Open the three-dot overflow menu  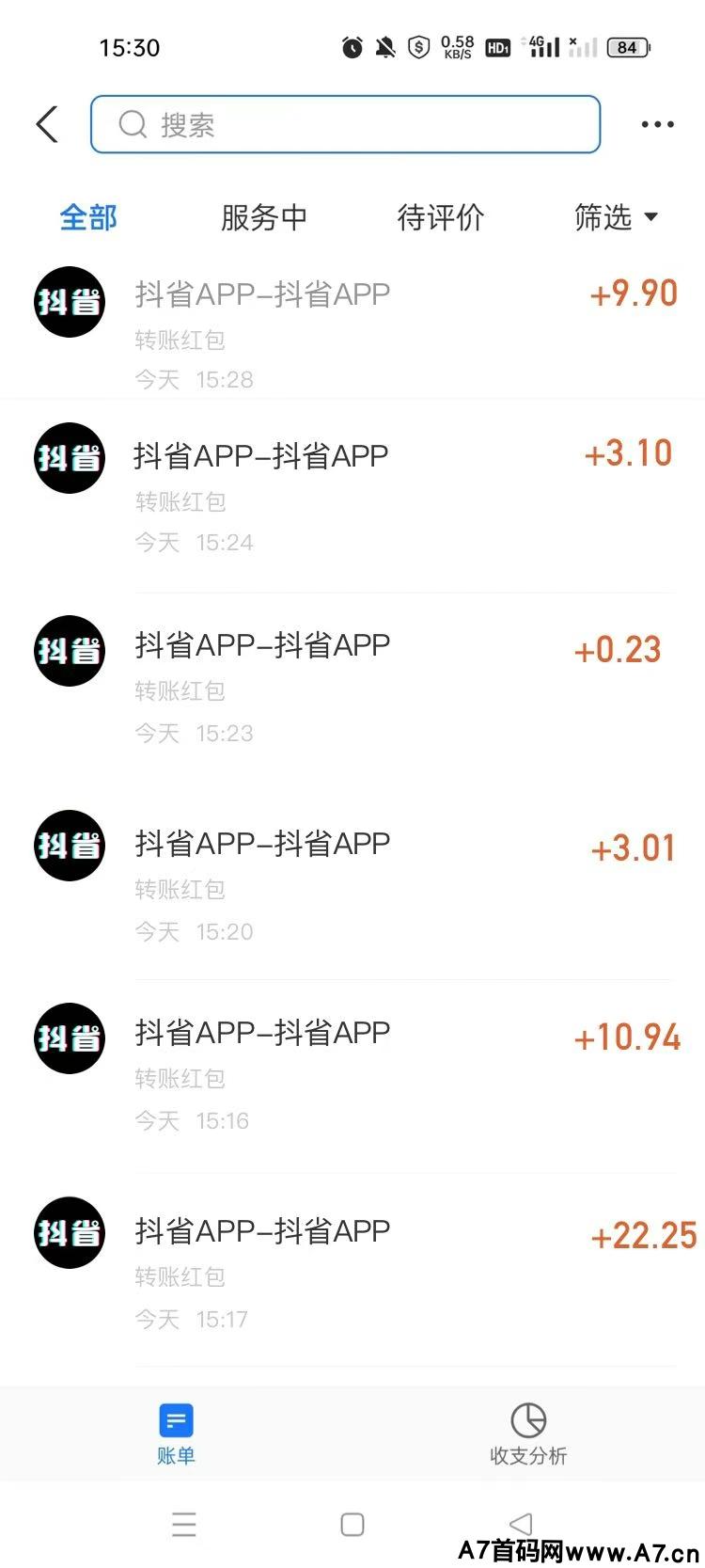coord(657,124)
